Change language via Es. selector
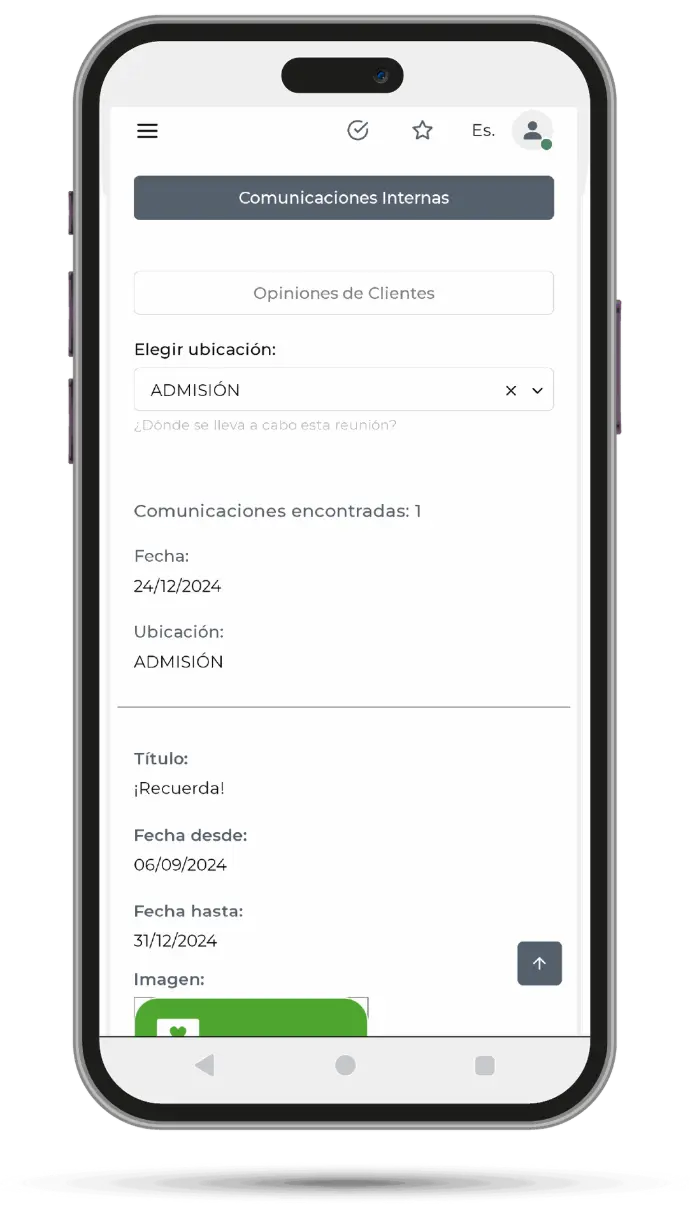The width and height of the screenshot is (690, 1223). click(483, 130)
